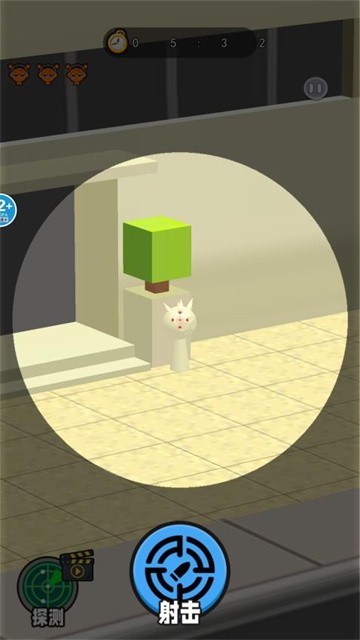
Task: Pause the game
Action: (x=316, y=88)
